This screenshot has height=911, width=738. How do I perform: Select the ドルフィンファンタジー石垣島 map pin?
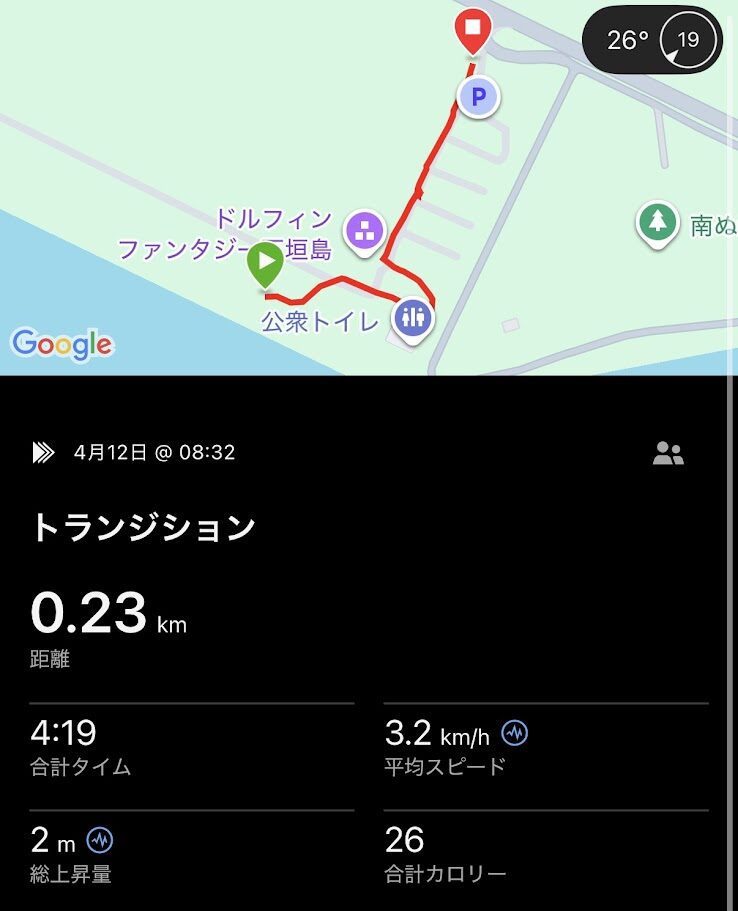tap(364, 231)
